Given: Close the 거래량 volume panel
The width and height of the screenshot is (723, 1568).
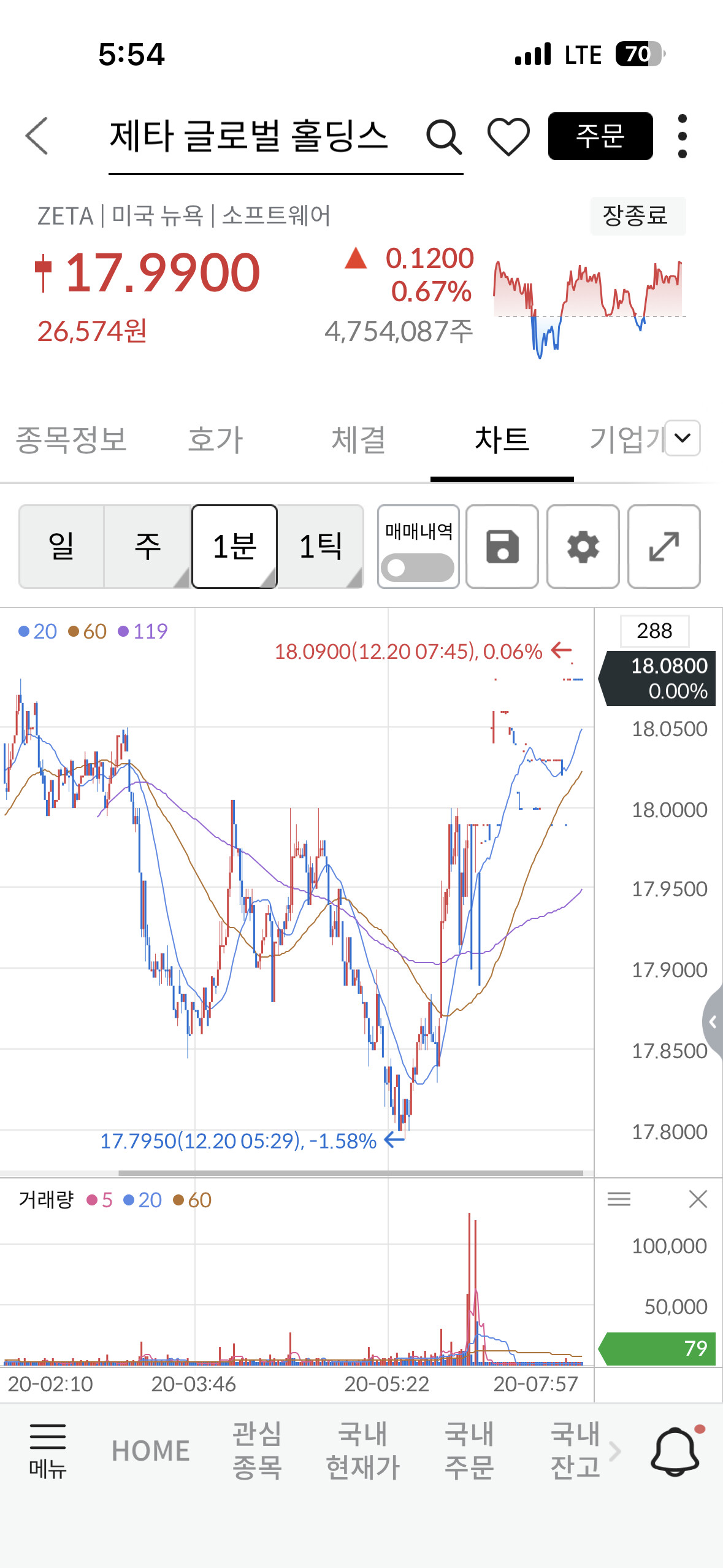Looking at the screenshot, I should [698, 1199].
